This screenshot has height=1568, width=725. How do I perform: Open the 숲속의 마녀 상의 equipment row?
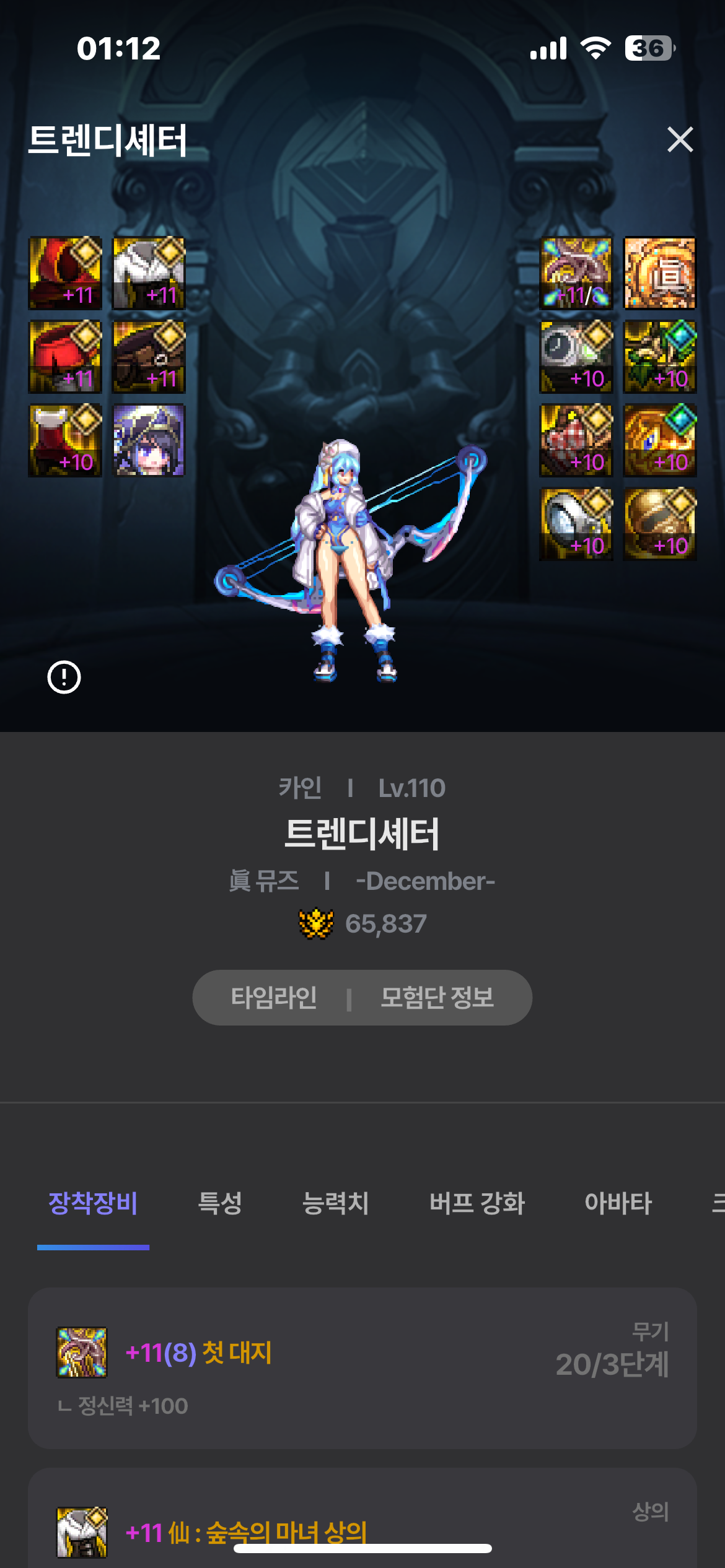362,1518
